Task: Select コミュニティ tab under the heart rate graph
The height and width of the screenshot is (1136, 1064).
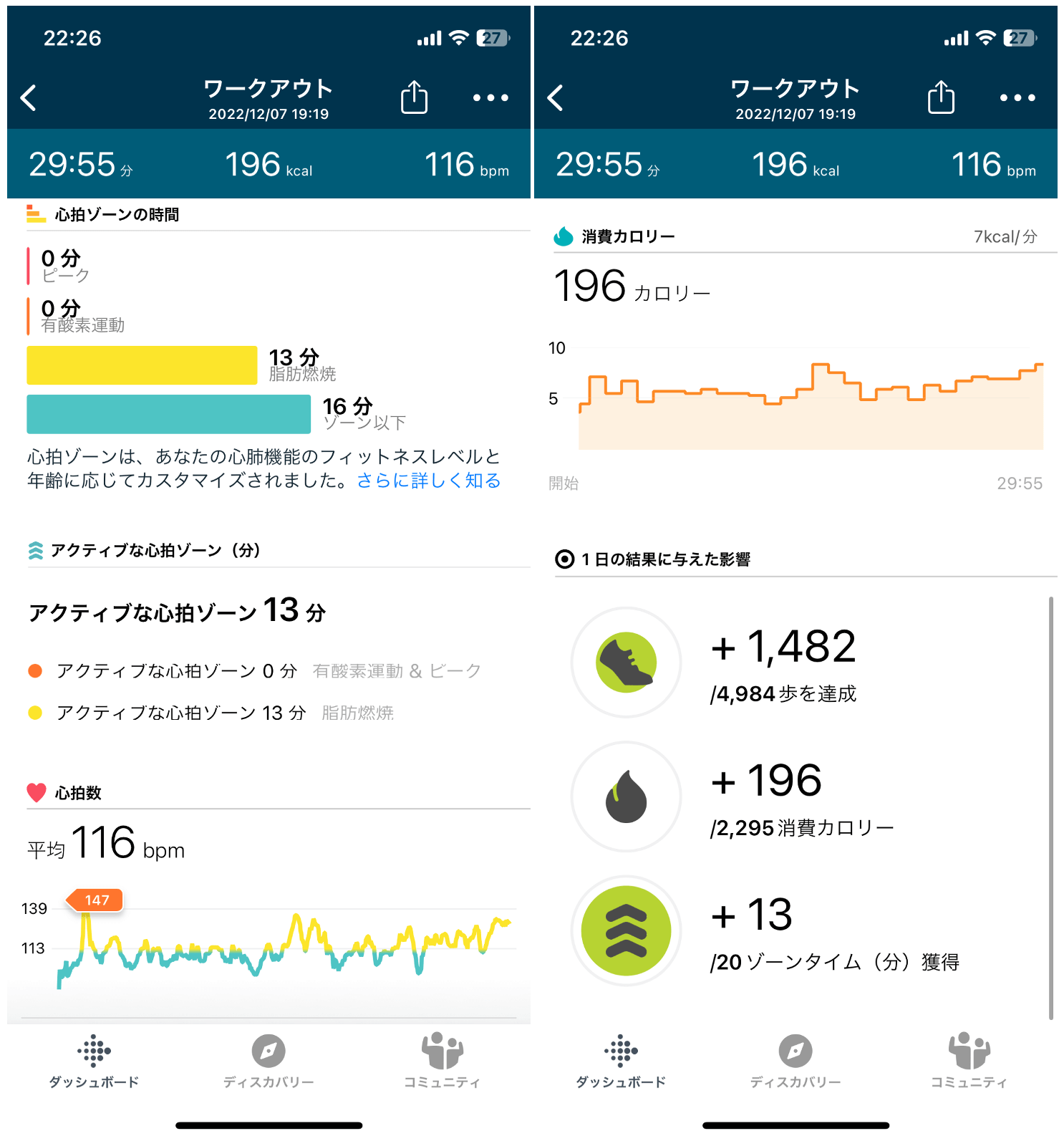Action: [x=442, y=1061]
